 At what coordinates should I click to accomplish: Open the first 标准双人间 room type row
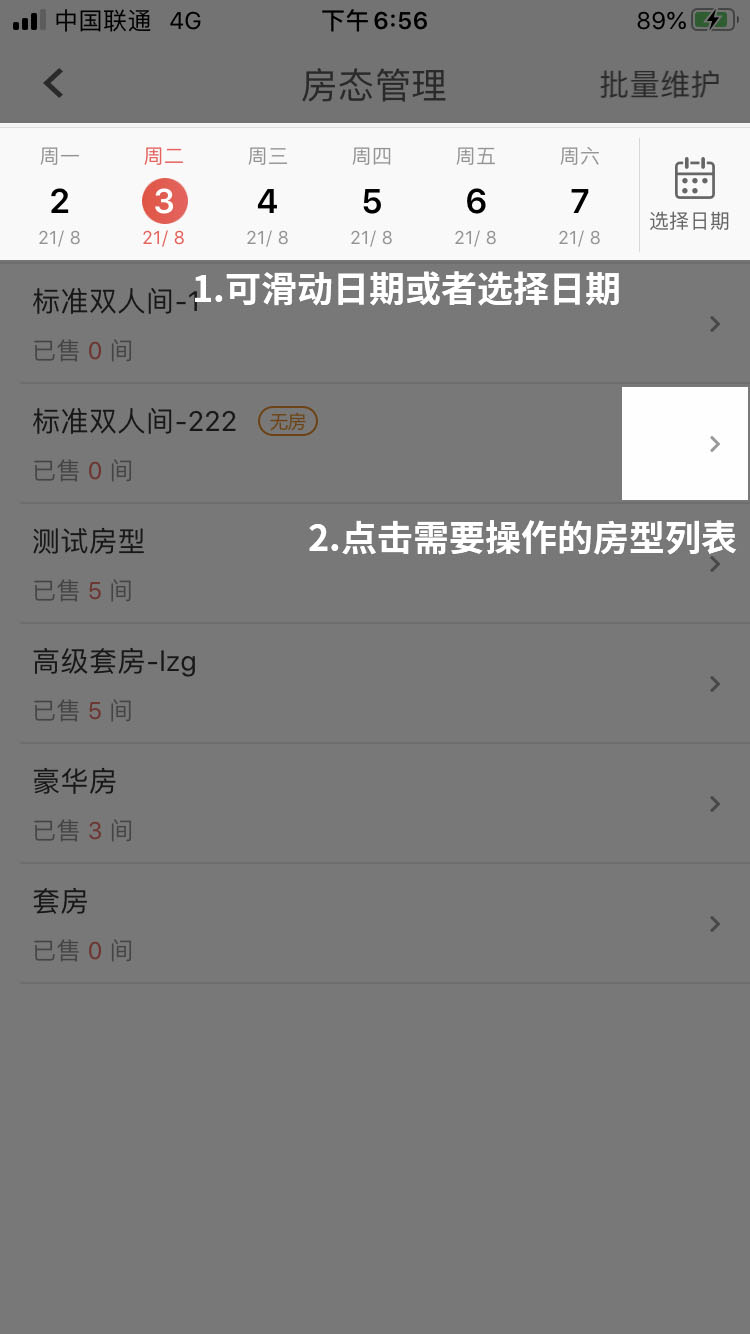point(375,324)
